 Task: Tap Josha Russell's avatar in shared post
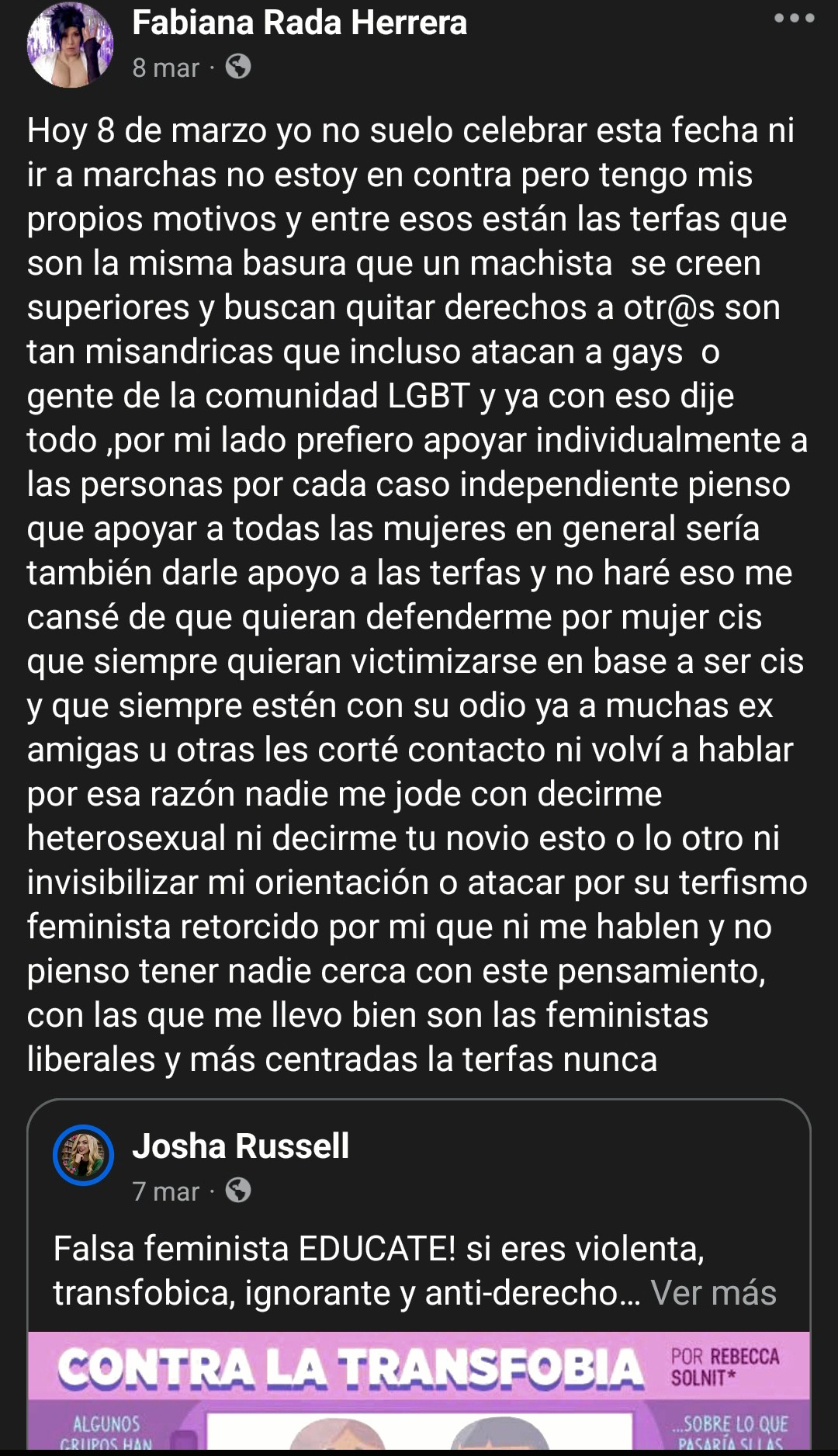(83, 1155)
